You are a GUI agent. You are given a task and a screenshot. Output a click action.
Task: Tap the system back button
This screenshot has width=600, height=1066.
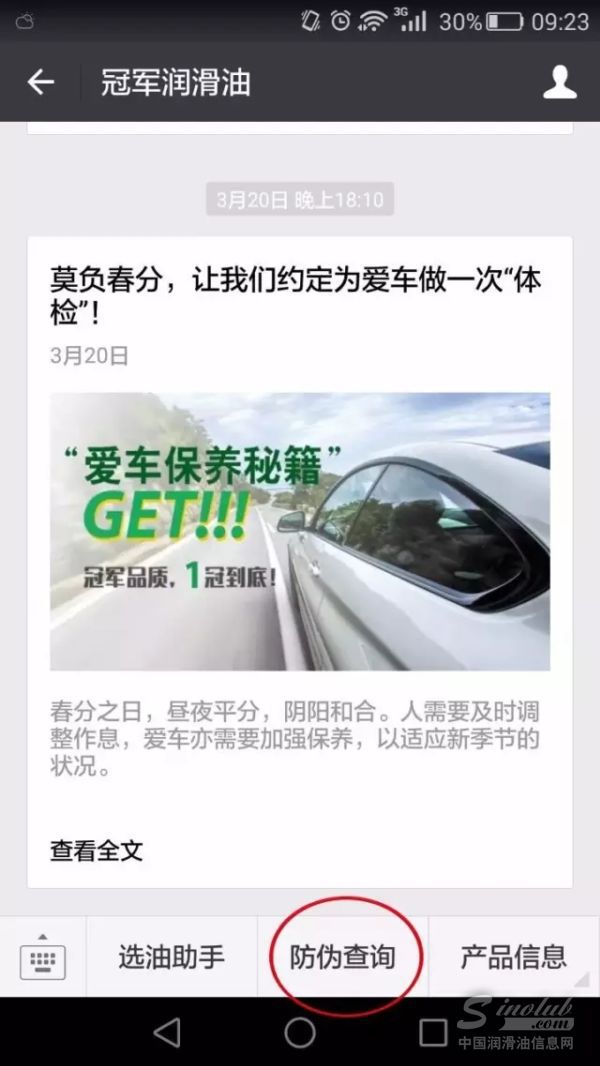pos(167,1031)
